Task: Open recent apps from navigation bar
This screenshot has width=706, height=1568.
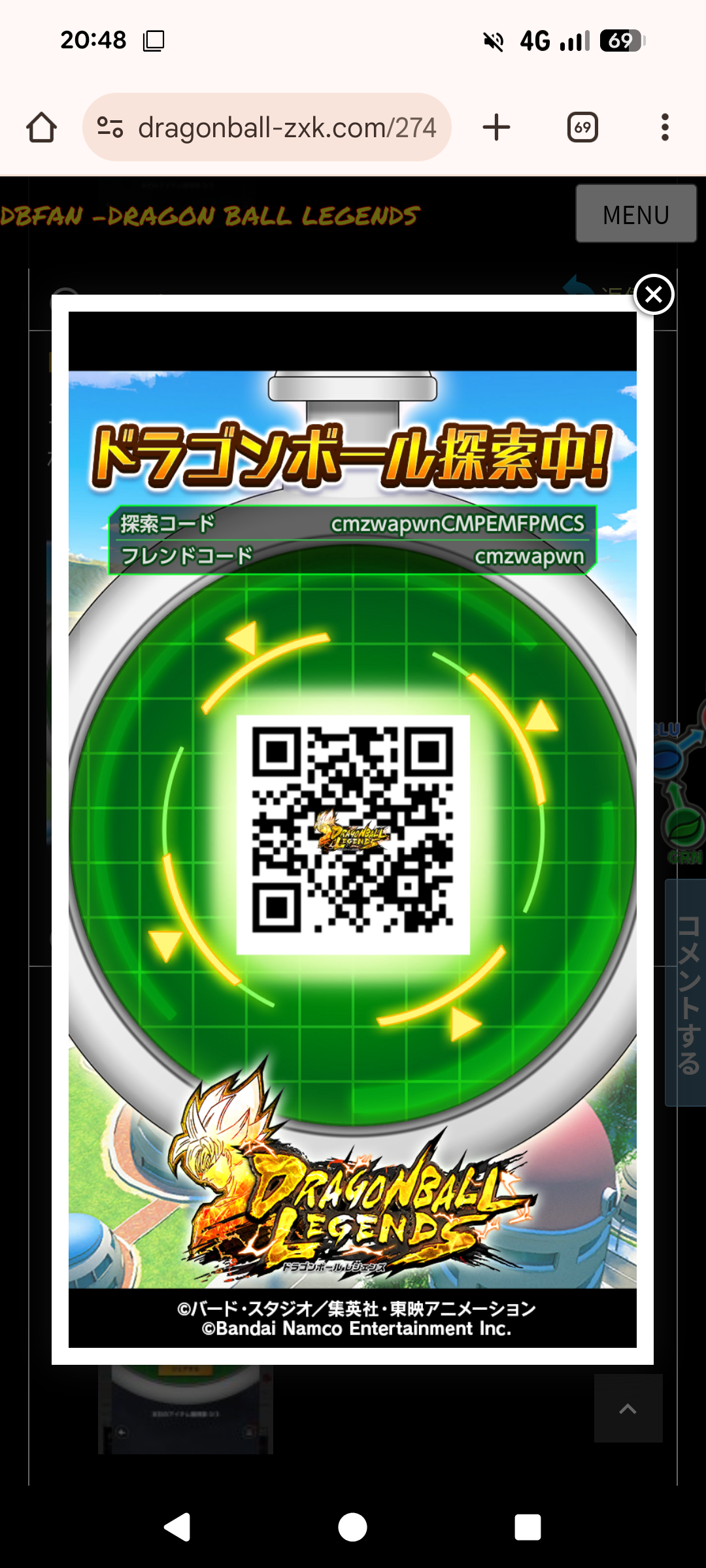Action: point(528,1527)
